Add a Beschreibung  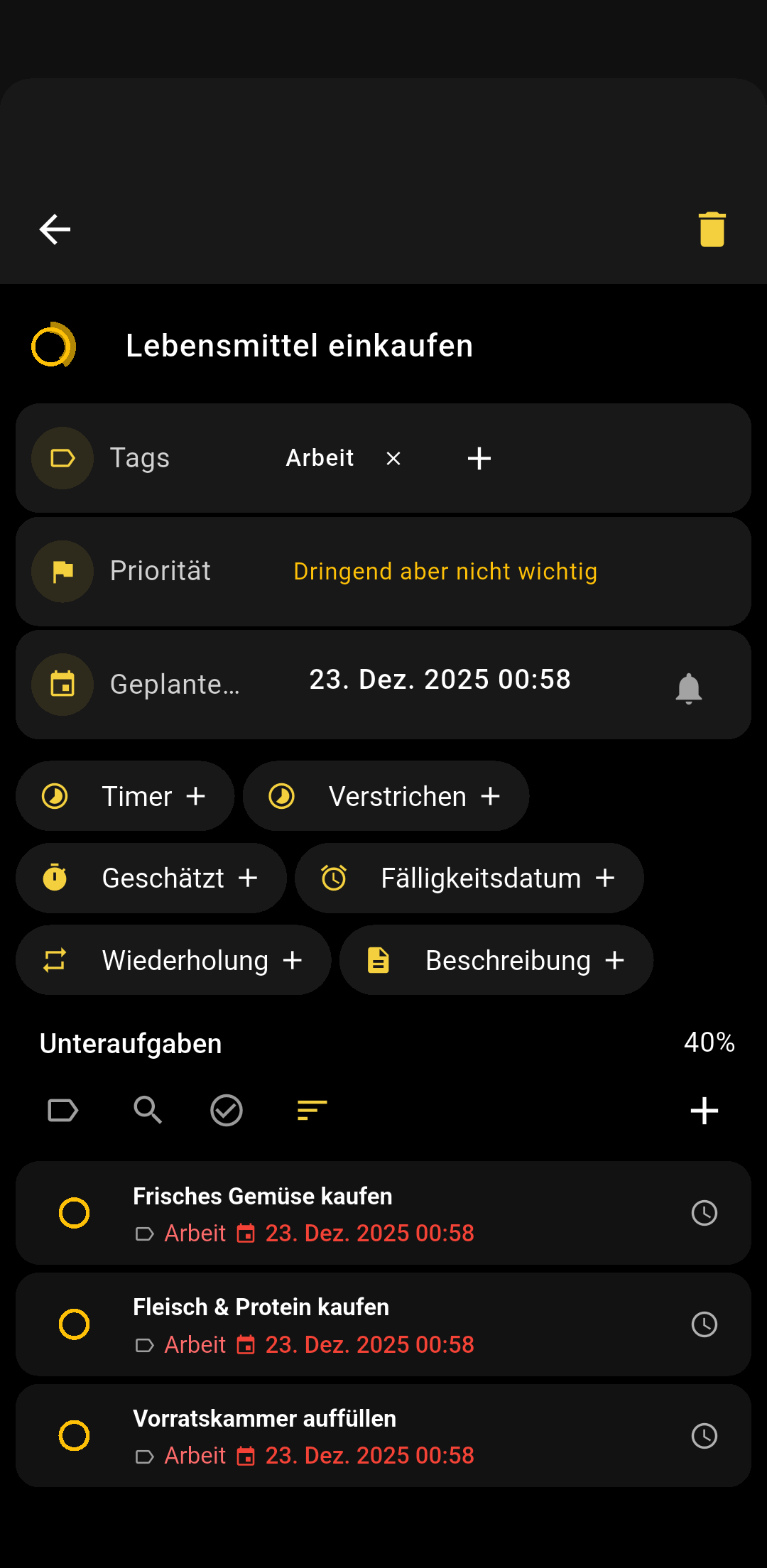pyautogui.click(x=496, y=960)
